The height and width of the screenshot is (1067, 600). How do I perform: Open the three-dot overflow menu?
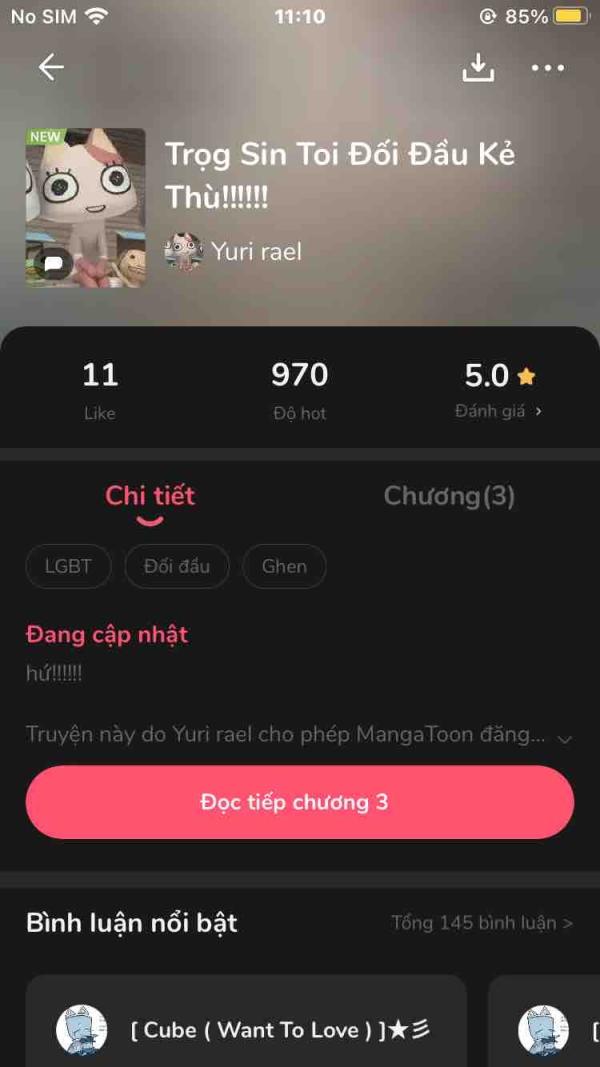point(548,67)
